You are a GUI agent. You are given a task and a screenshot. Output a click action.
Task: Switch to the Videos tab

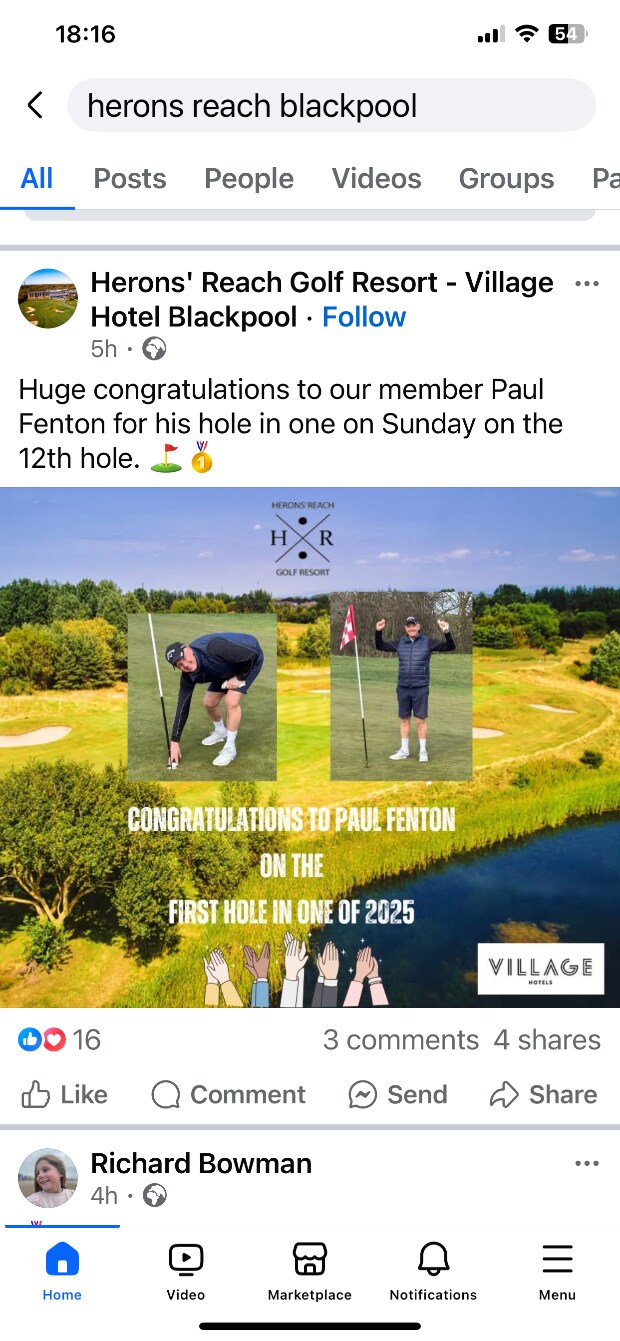376,179
